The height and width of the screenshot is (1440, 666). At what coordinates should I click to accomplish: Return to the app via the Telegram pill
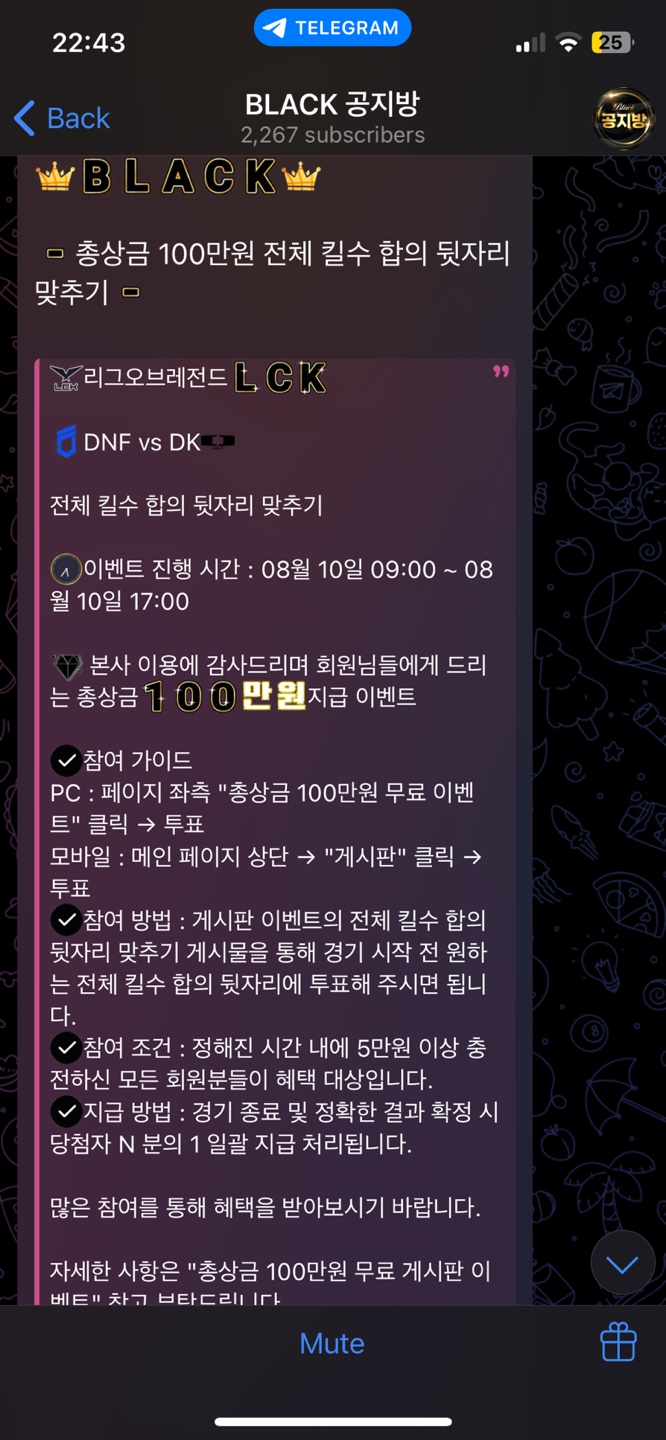[x=333, y=28]
